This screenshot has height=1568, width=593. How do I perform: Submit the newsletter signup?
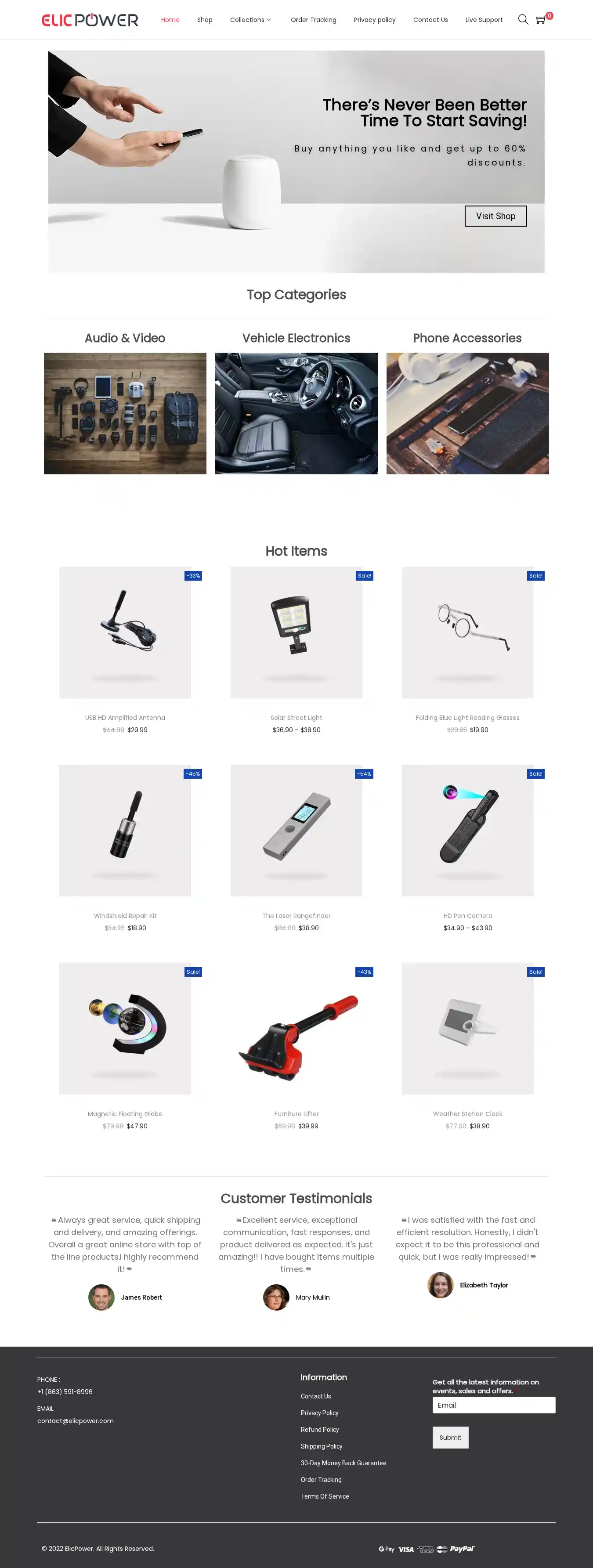[450, 1437]
